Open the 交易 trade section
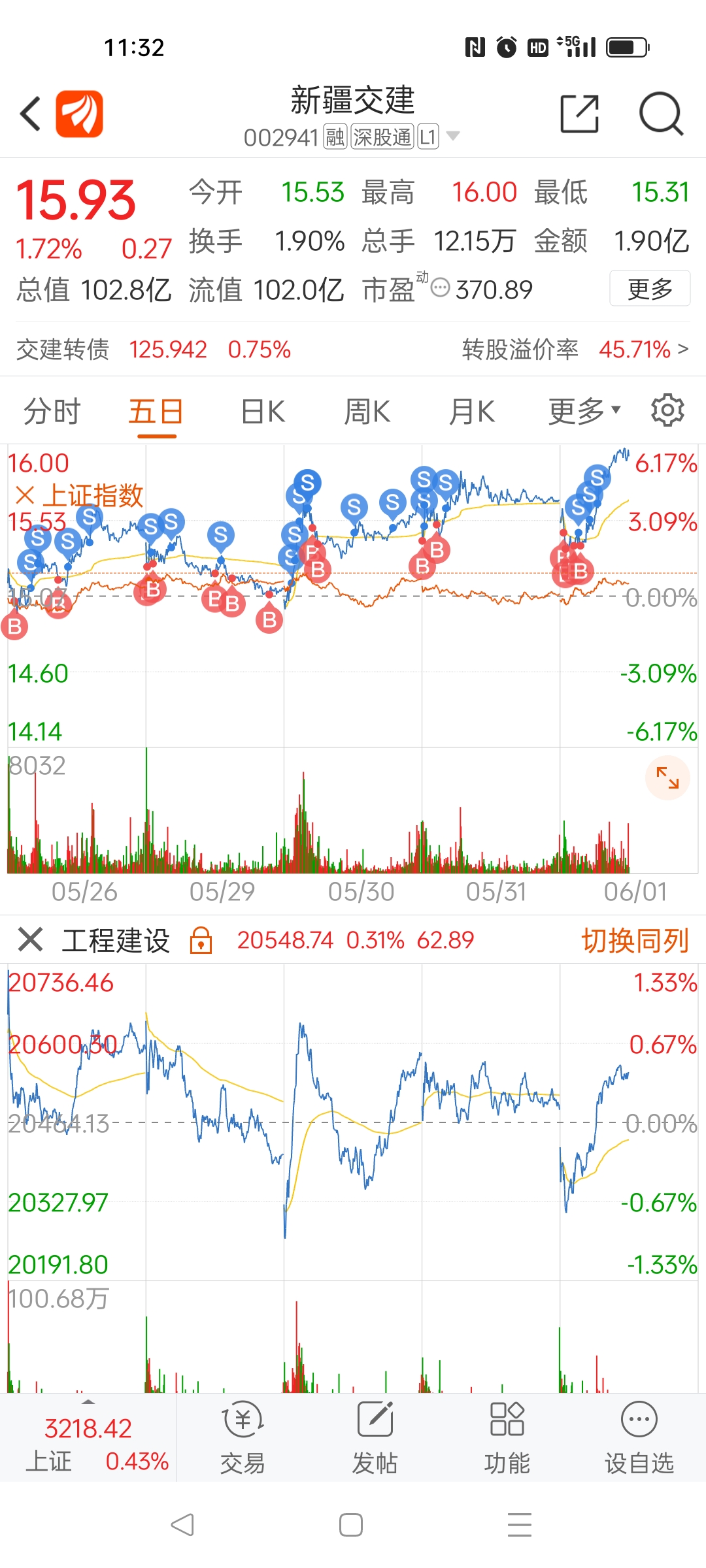The height and width of the screenshot is (1568, 706). click(x=243, y=1439)
